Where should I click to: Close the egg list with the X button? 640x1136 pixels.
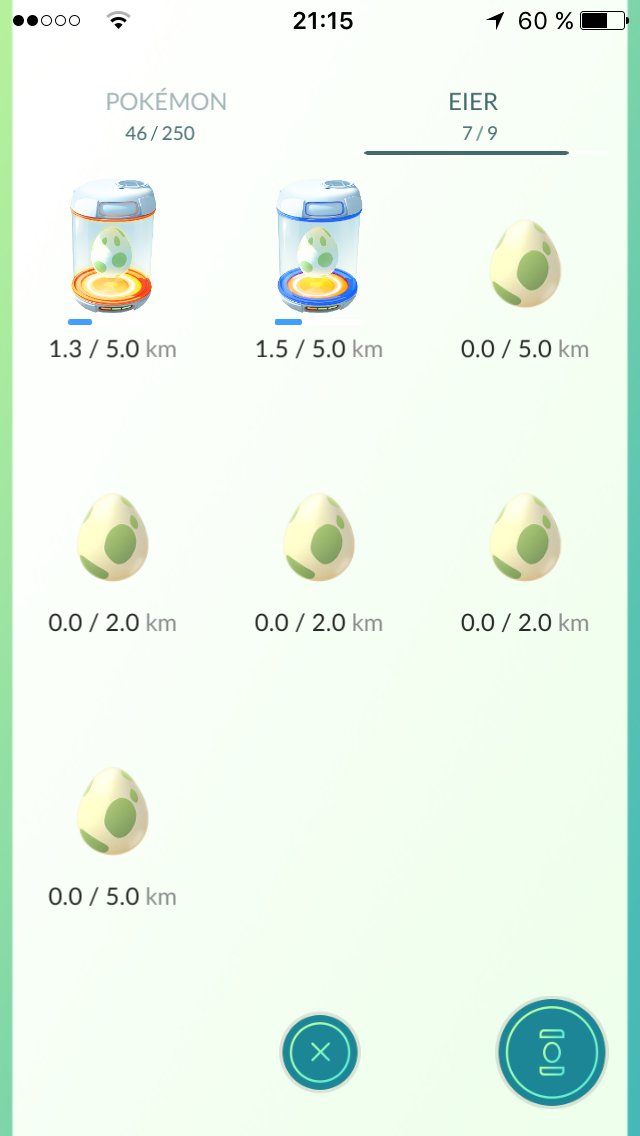pos(320,1052)
